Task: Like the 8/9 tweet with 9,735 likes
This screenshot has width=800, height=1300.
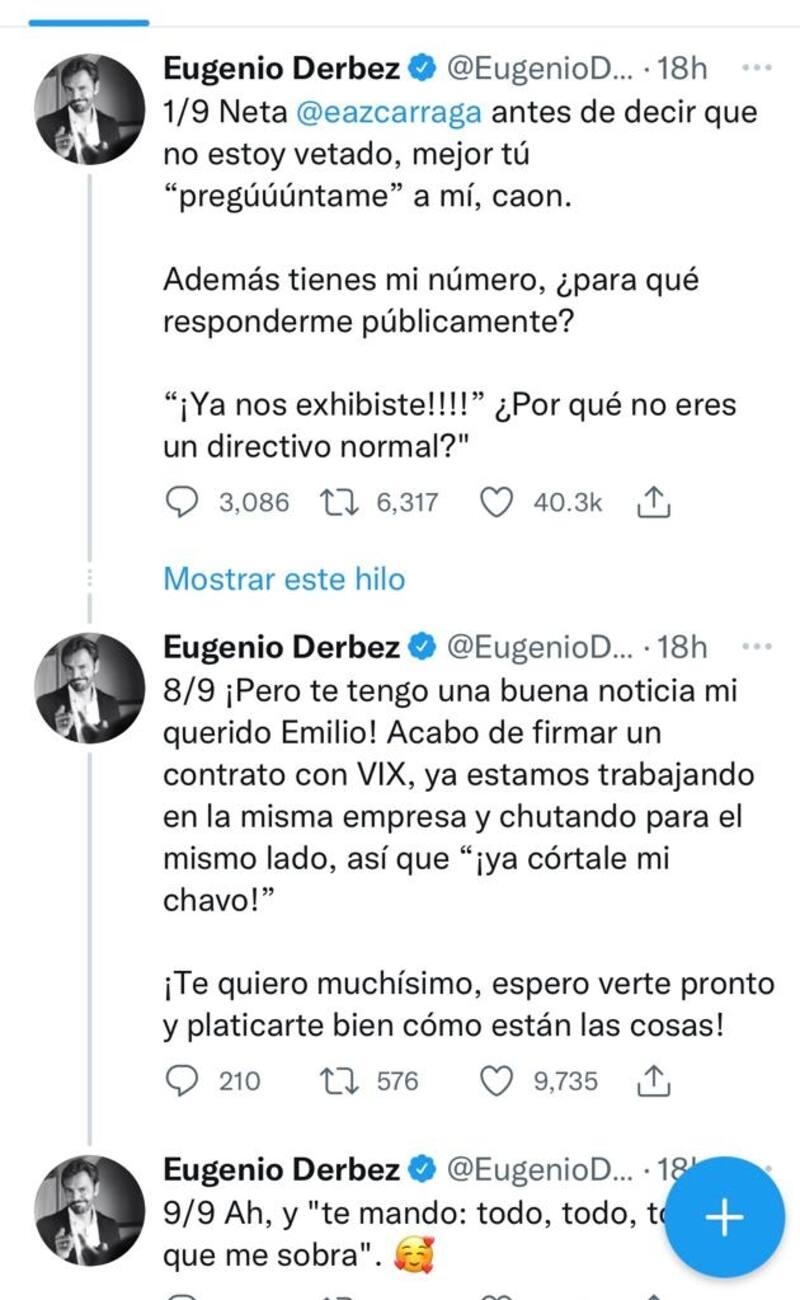Action: pos(497,1080)
